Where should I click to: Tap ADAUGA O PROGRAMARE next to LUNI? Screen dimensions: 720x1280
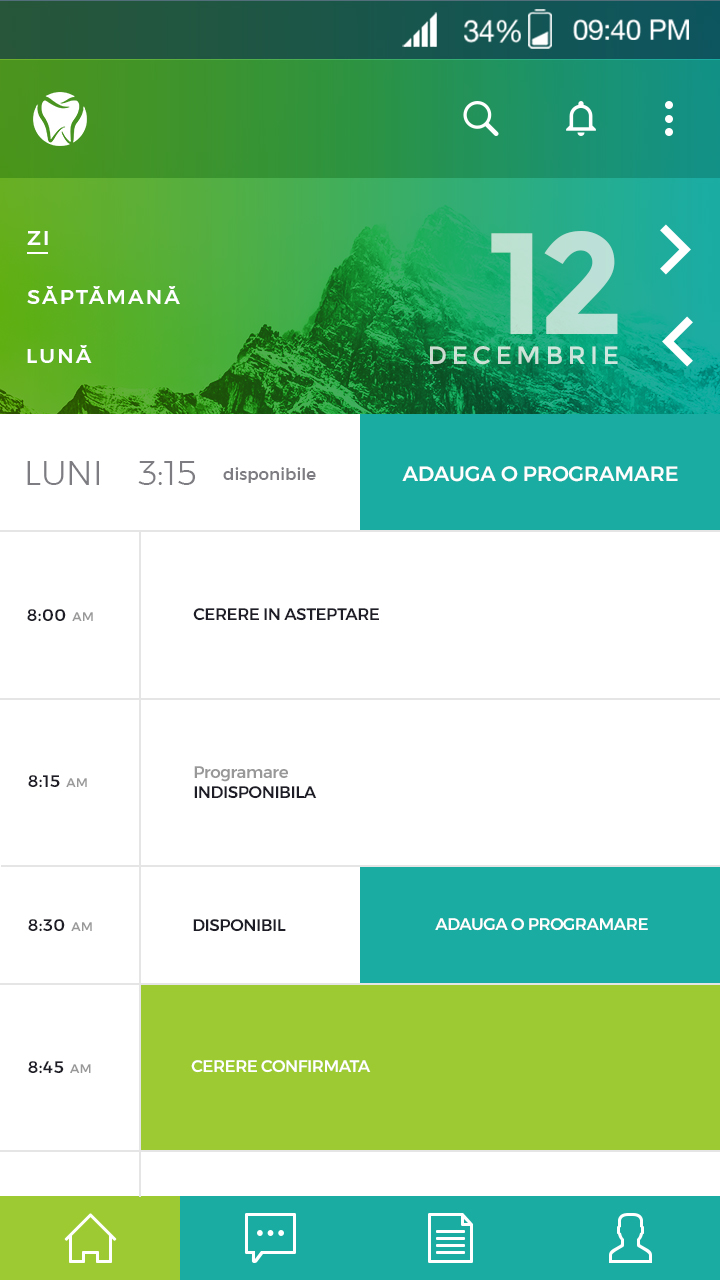click(x=540, y=473)
